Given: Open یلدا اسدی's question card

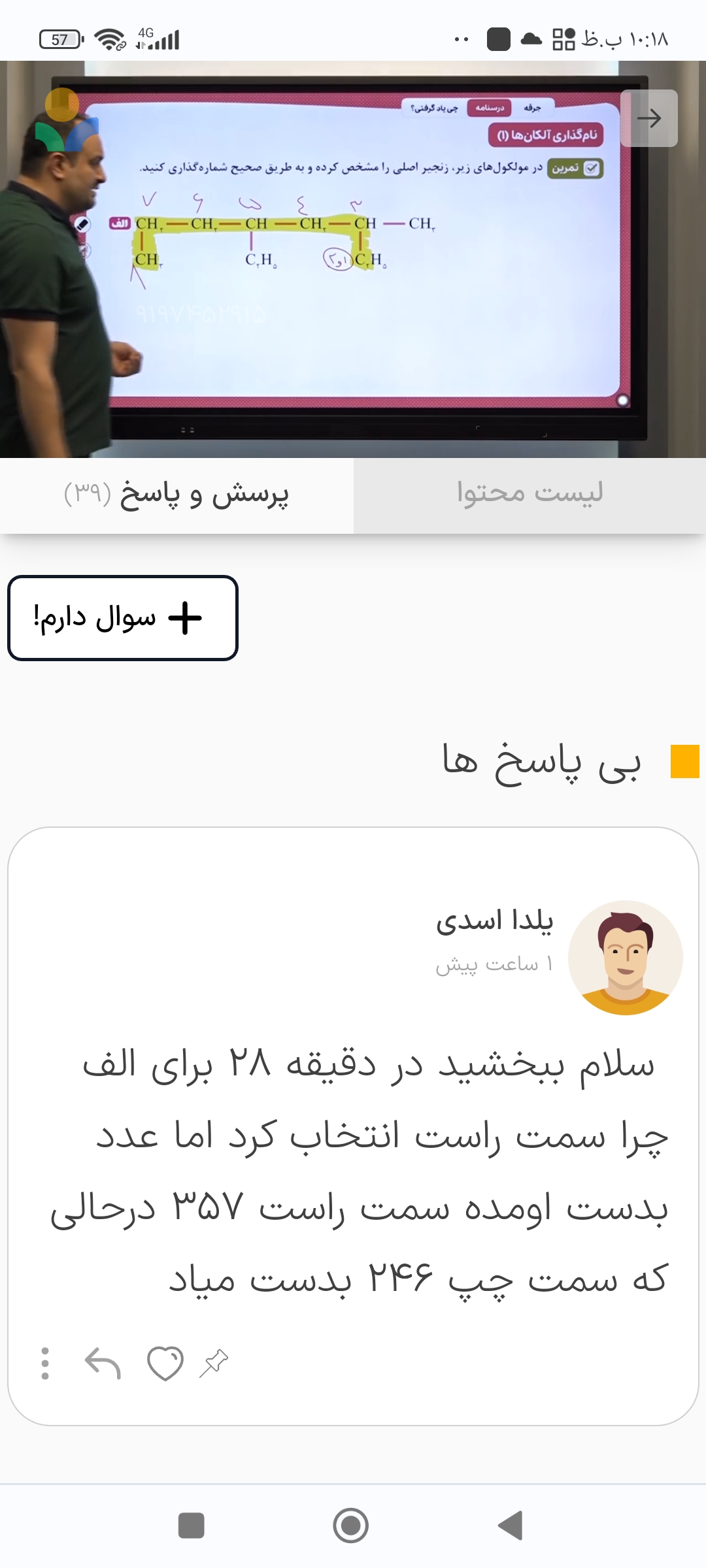Looking at the screenshot, I should [x=366, y=1169].
